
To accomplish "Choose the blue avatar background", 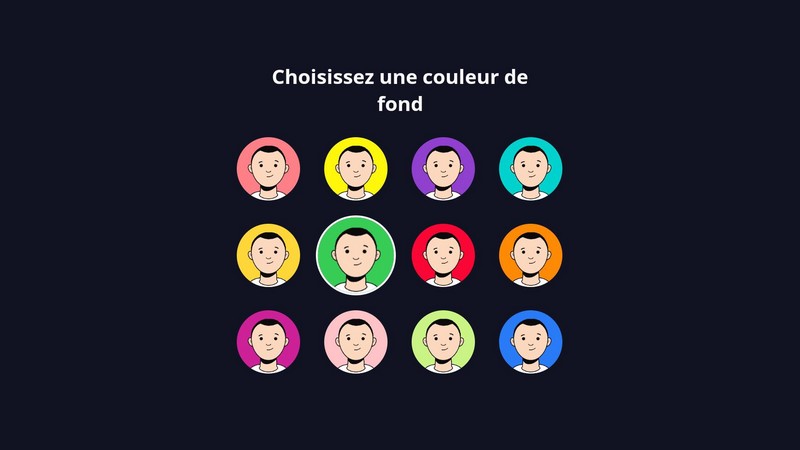I will (530, 342).
